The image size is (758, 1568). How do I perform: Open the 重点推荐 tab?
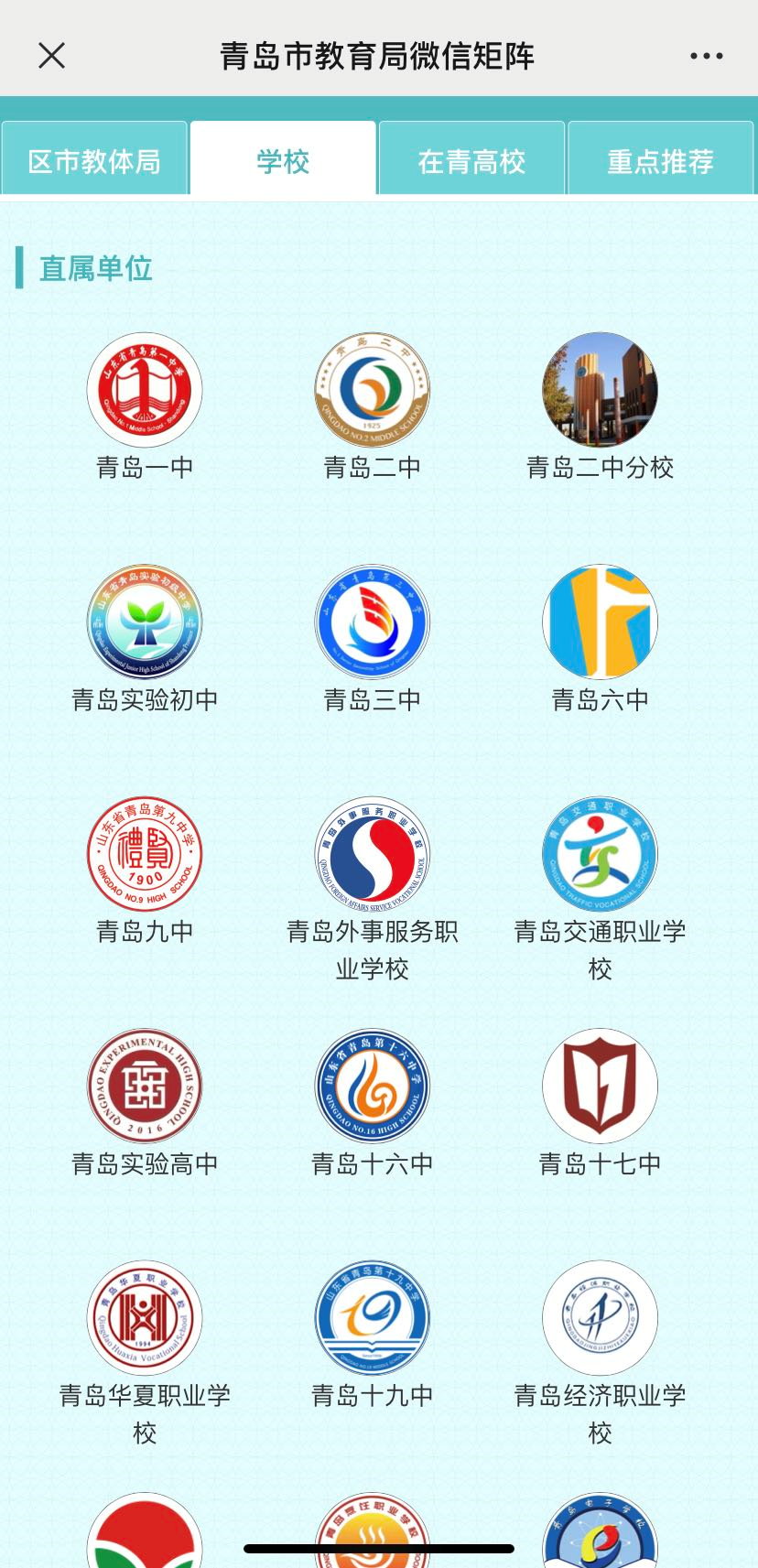pyautogui.click(x=660, y=161)
